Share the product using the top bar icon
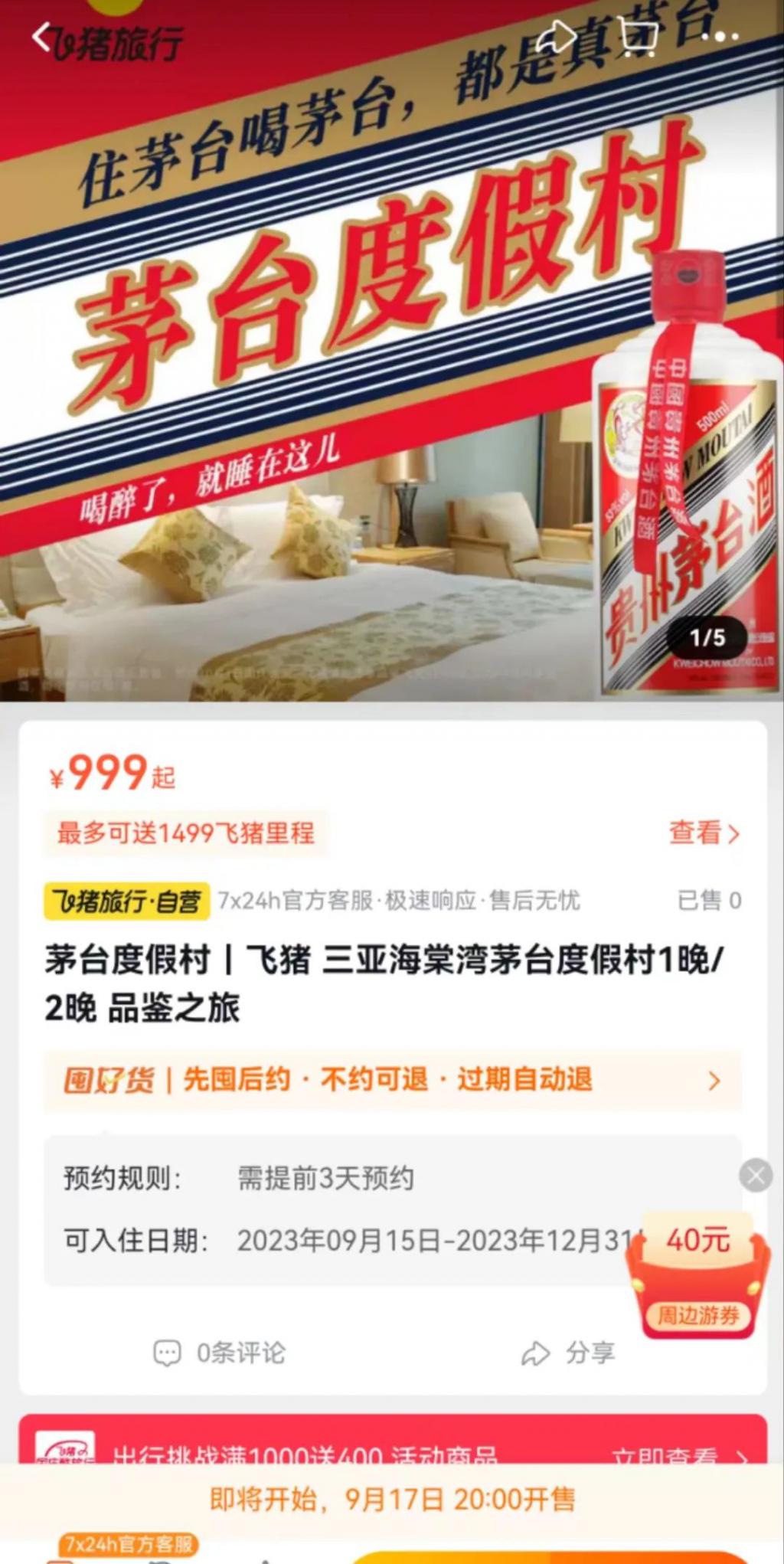The image size is (784, 1564). point(557,35)
